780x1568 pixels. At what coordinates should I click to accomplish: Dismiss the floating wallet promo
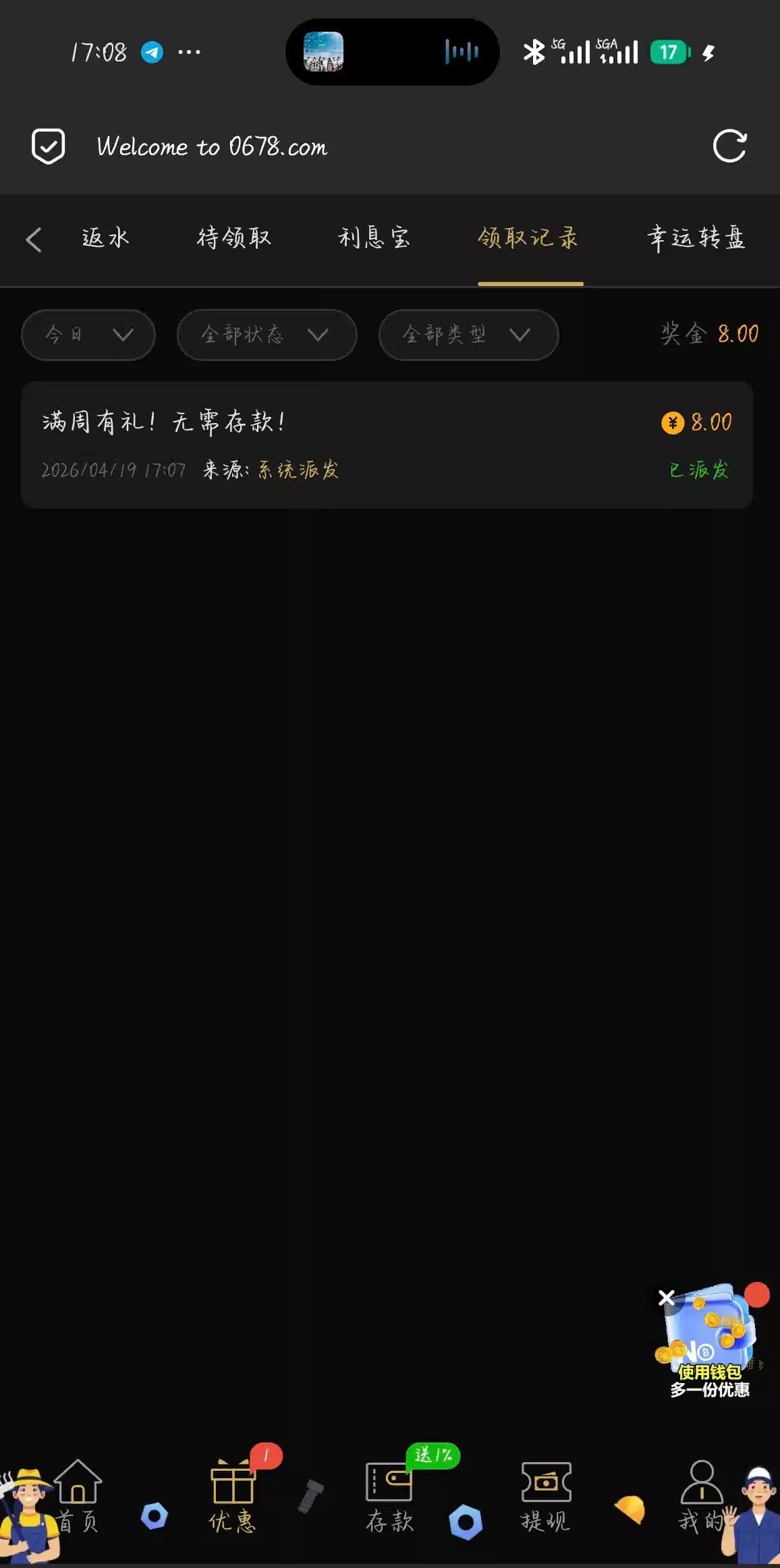pos(667,1297)
